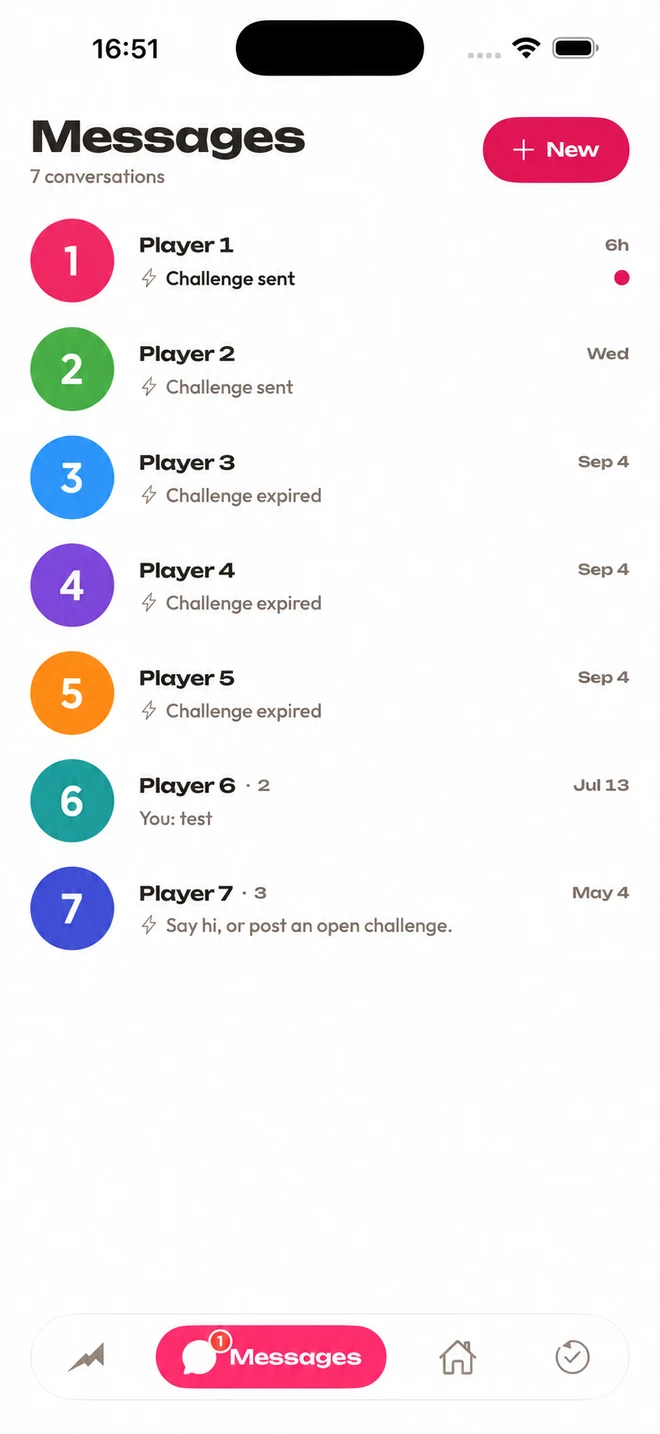Image resolution: width=660 pixels, height=1434 pixels.
Task: Open the conversation with Player 1
Action: tap(330, 261)
